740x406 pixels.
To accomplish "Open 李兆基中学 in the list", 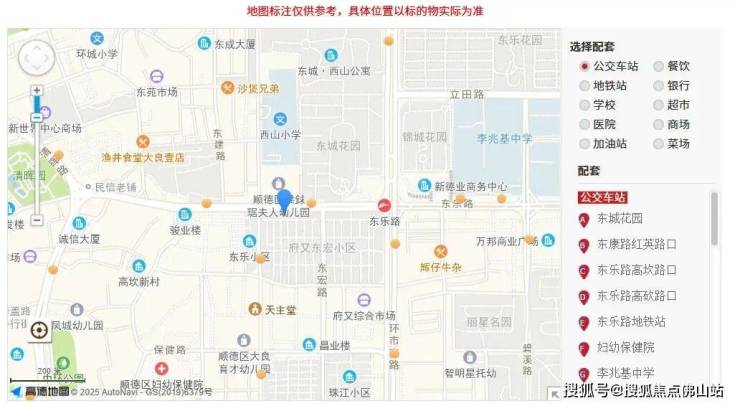I will (x=625, y=374).
